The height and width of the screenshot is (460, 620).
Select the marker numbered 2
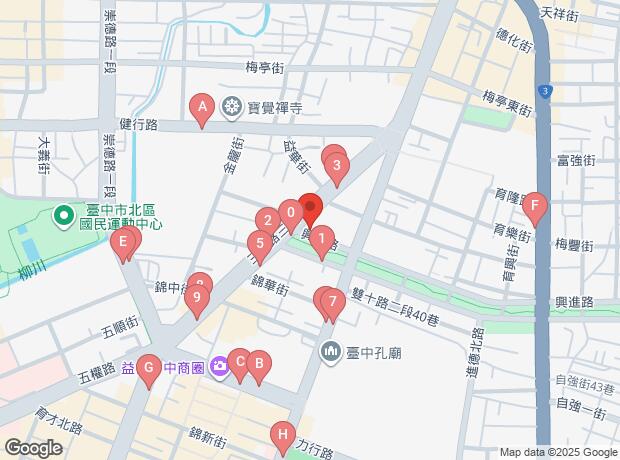[267, 221]
